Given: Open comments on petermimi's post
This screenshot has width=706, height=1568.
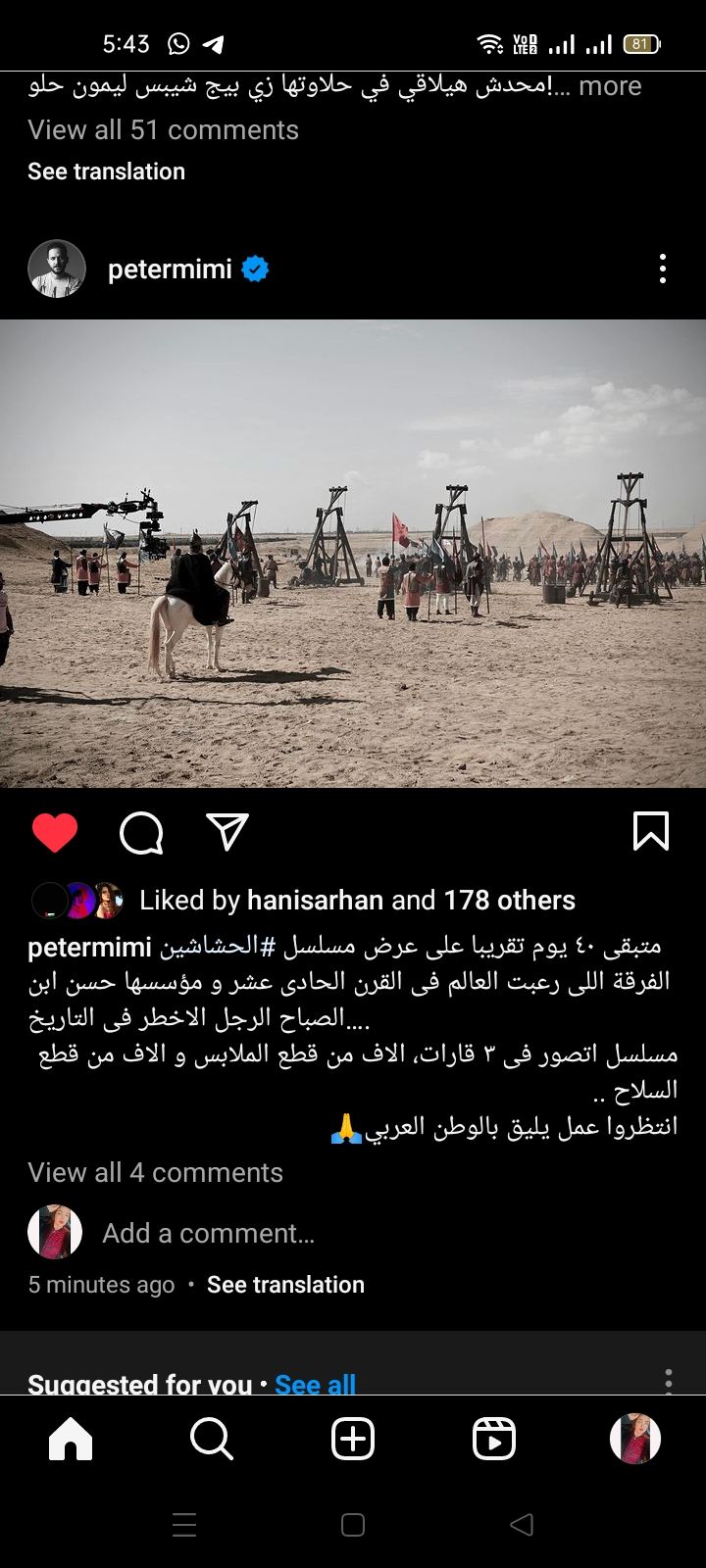Looking at the screenshot, I should pyautogui.click(x=141, y=834).
